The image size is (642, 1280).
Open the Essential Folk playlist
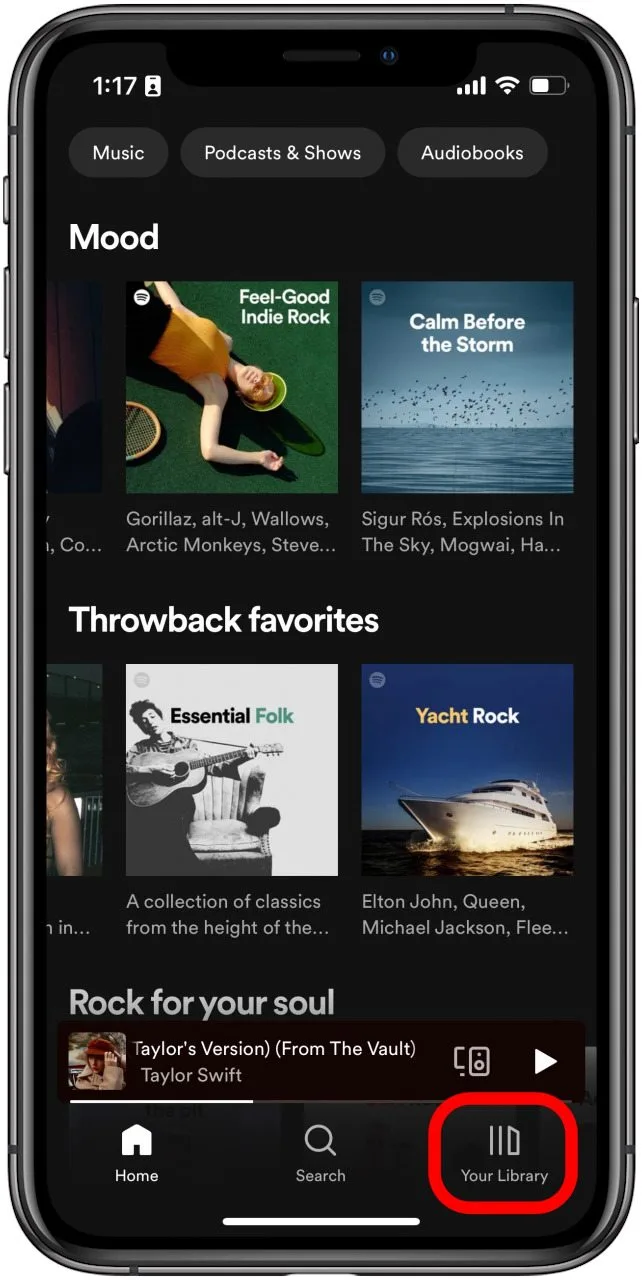click(232, 769)
